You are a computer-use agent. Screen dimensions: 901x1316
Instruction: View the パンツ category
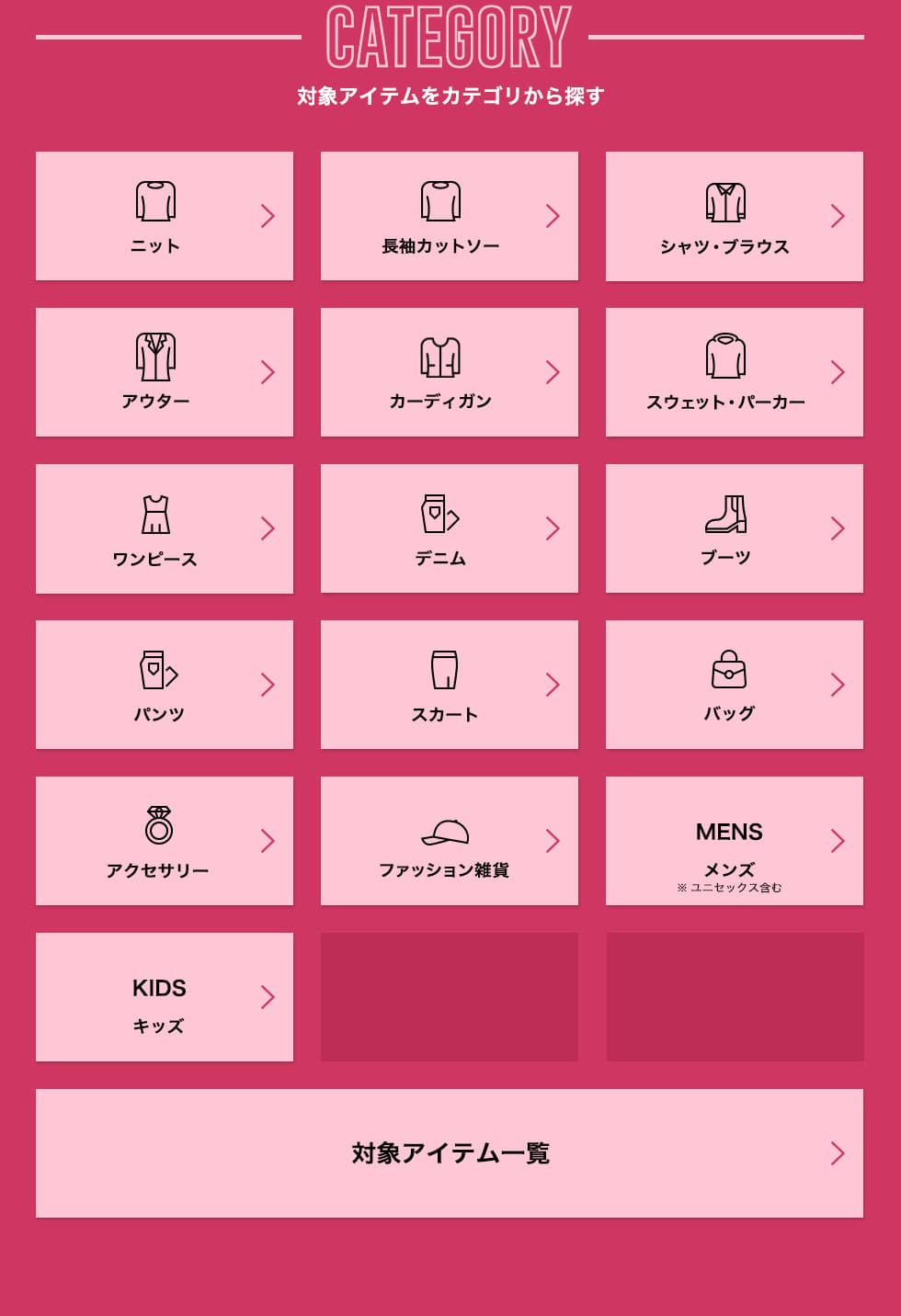(x=164, y=685)
